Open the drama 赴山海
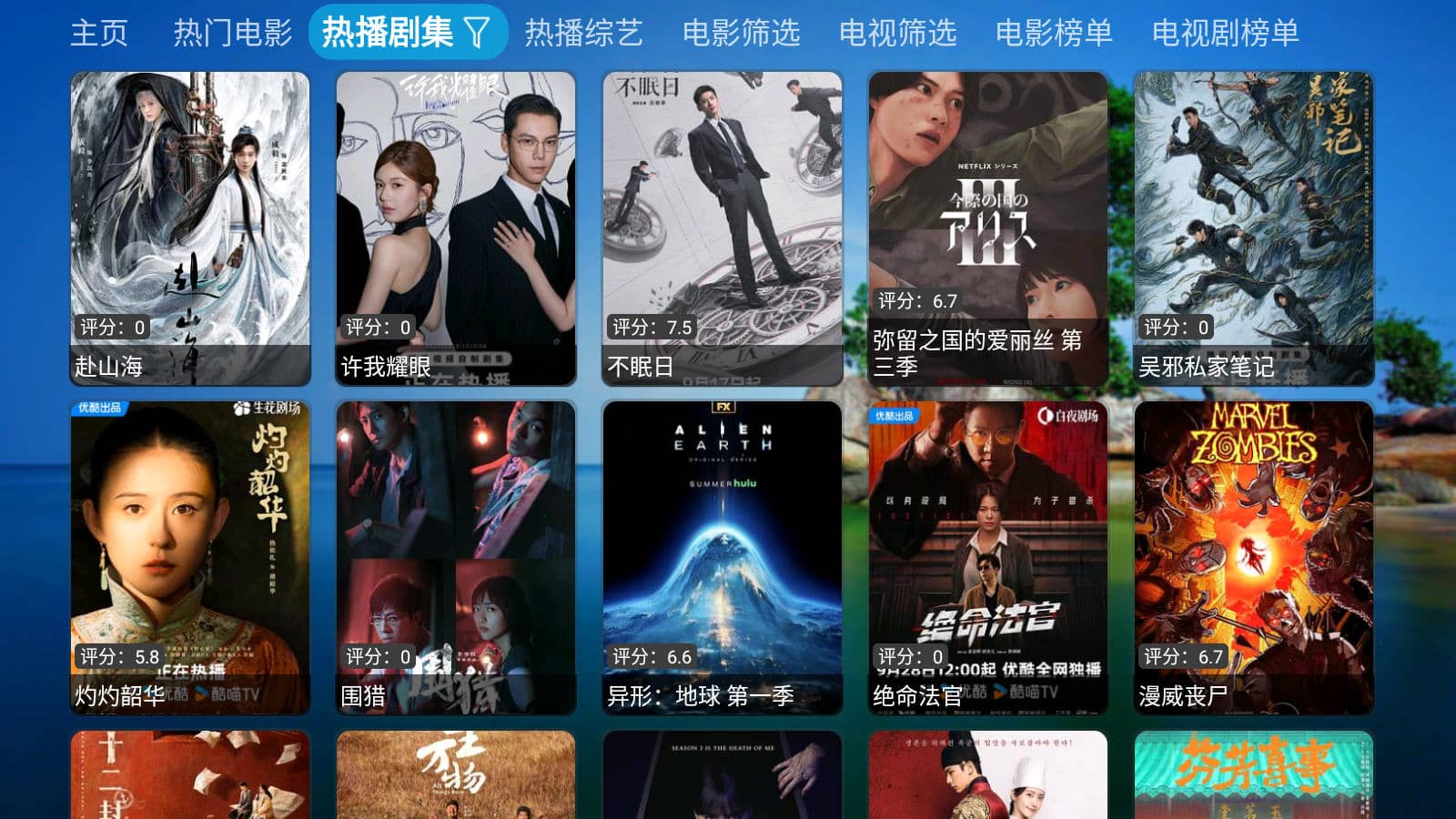The height and width of the screenshot is (819, 1456). point(190,227)
